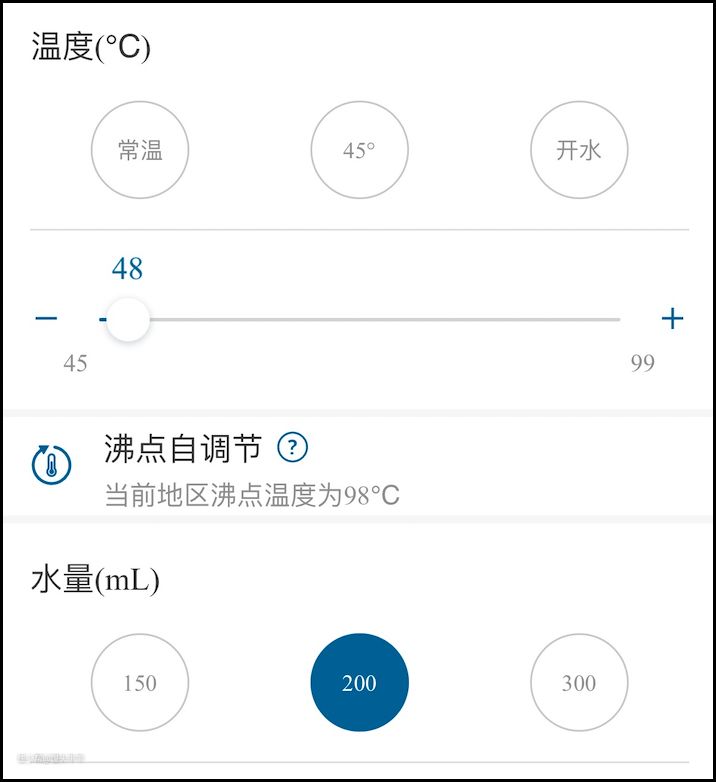Choose 300 mL water volume
Screen dimensions: 716x782
578,683
